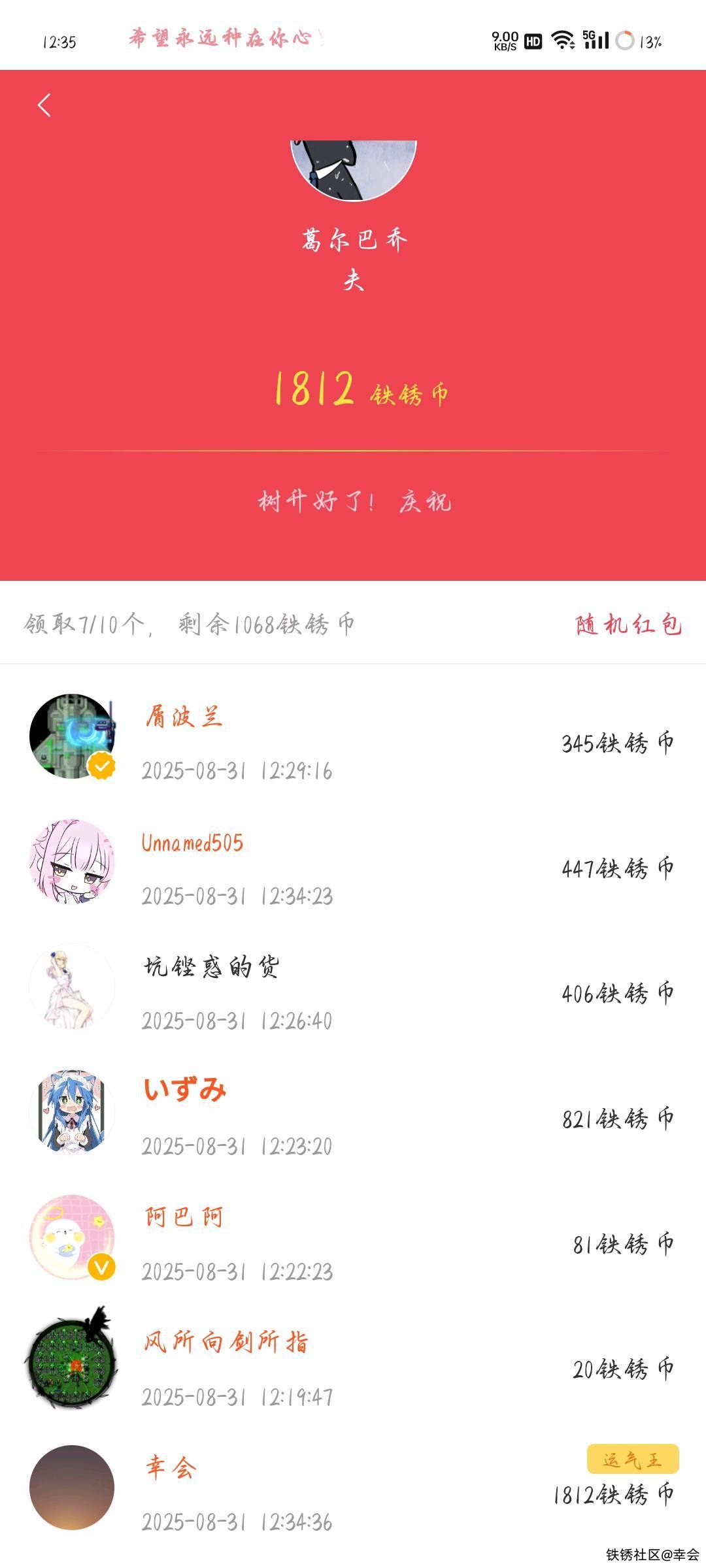Open sender 葛尔巴乔夫's avatar
Screen dimensions: 706x1568
pyautogui.click(x=353, y=169)
